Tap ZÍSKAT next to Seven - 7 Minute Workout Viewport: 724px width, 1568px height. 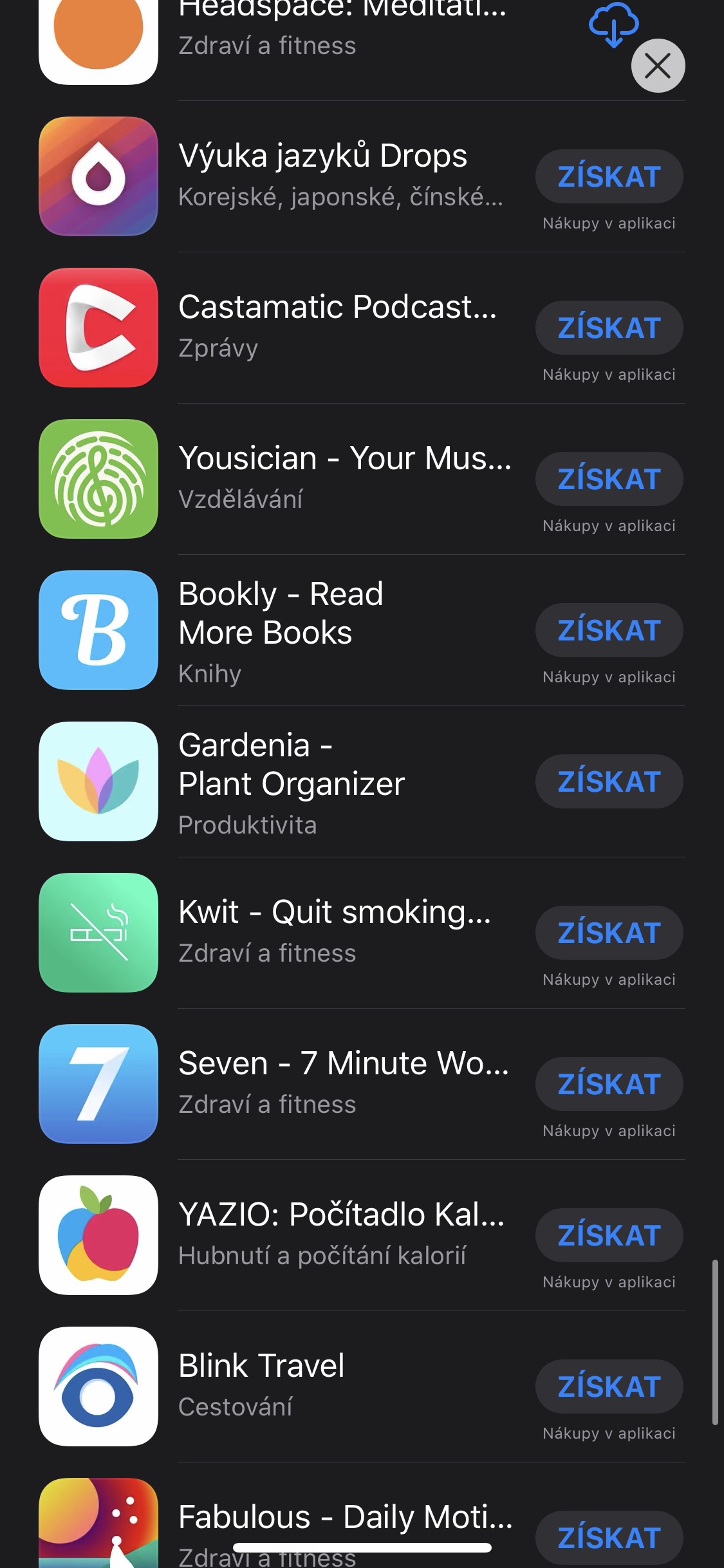click(609, 1084)
